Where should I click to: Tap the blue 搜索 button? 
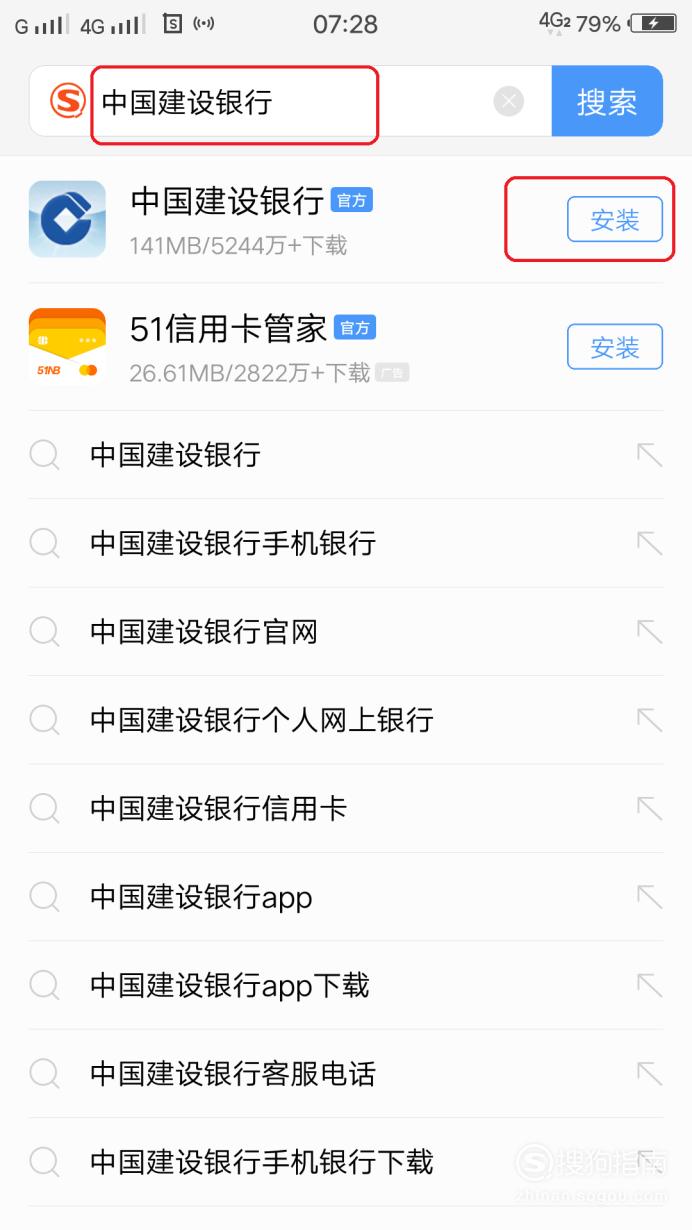pyautogui.click(x=607, y=101)
